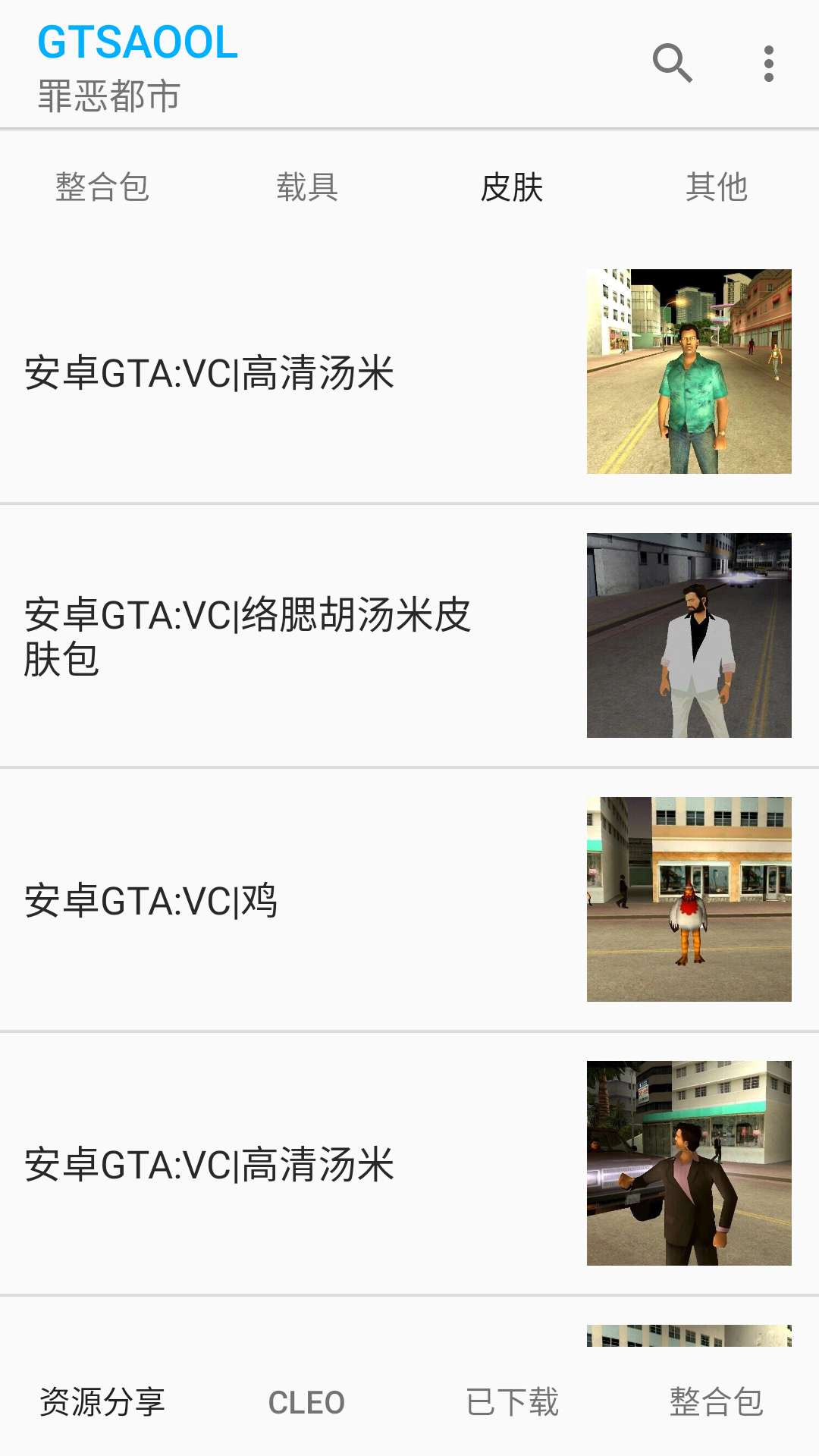Switch to the 载具 tab
819x1456 pixels.
(x=307, y=188)
